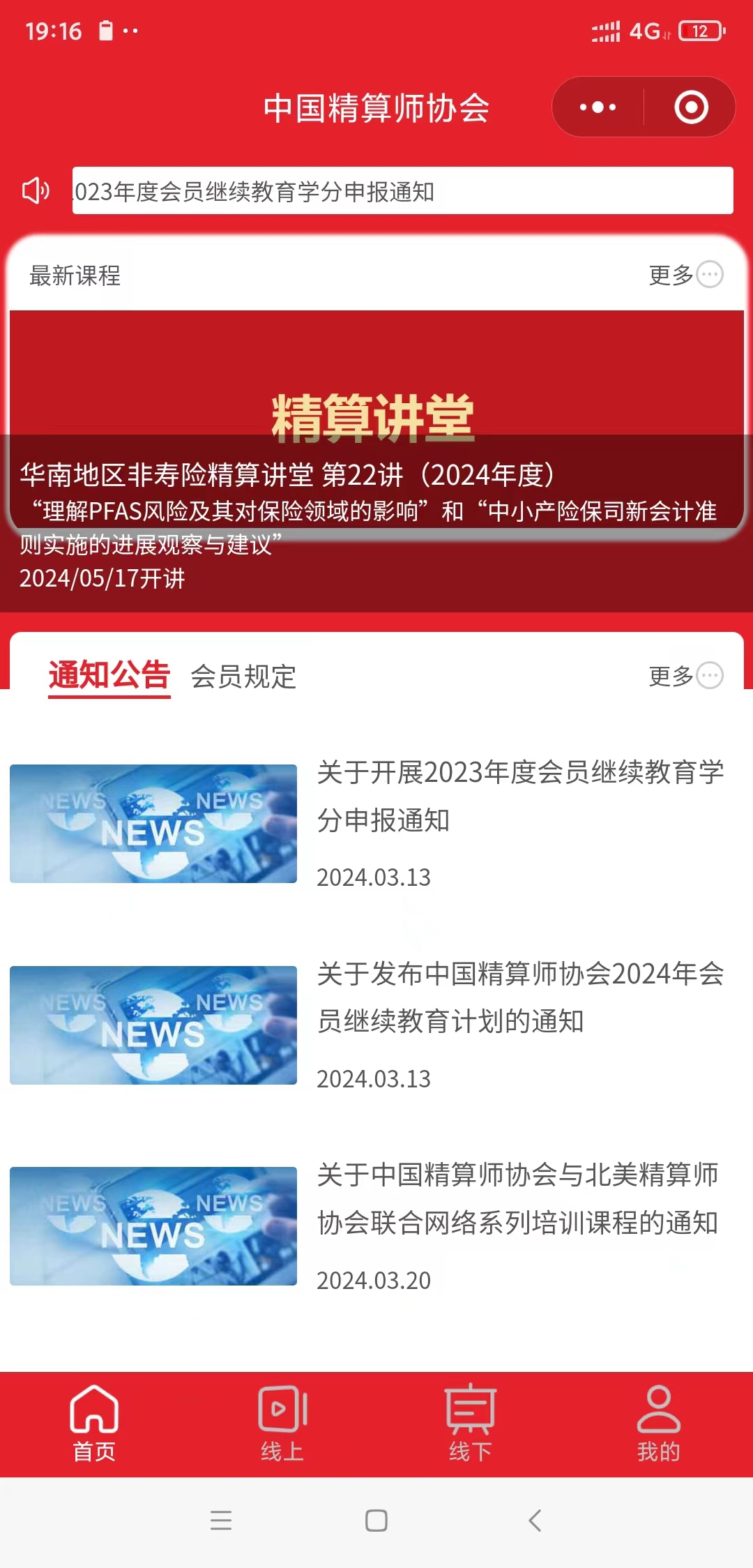View more 通知公告 notices

coord(685,675)
